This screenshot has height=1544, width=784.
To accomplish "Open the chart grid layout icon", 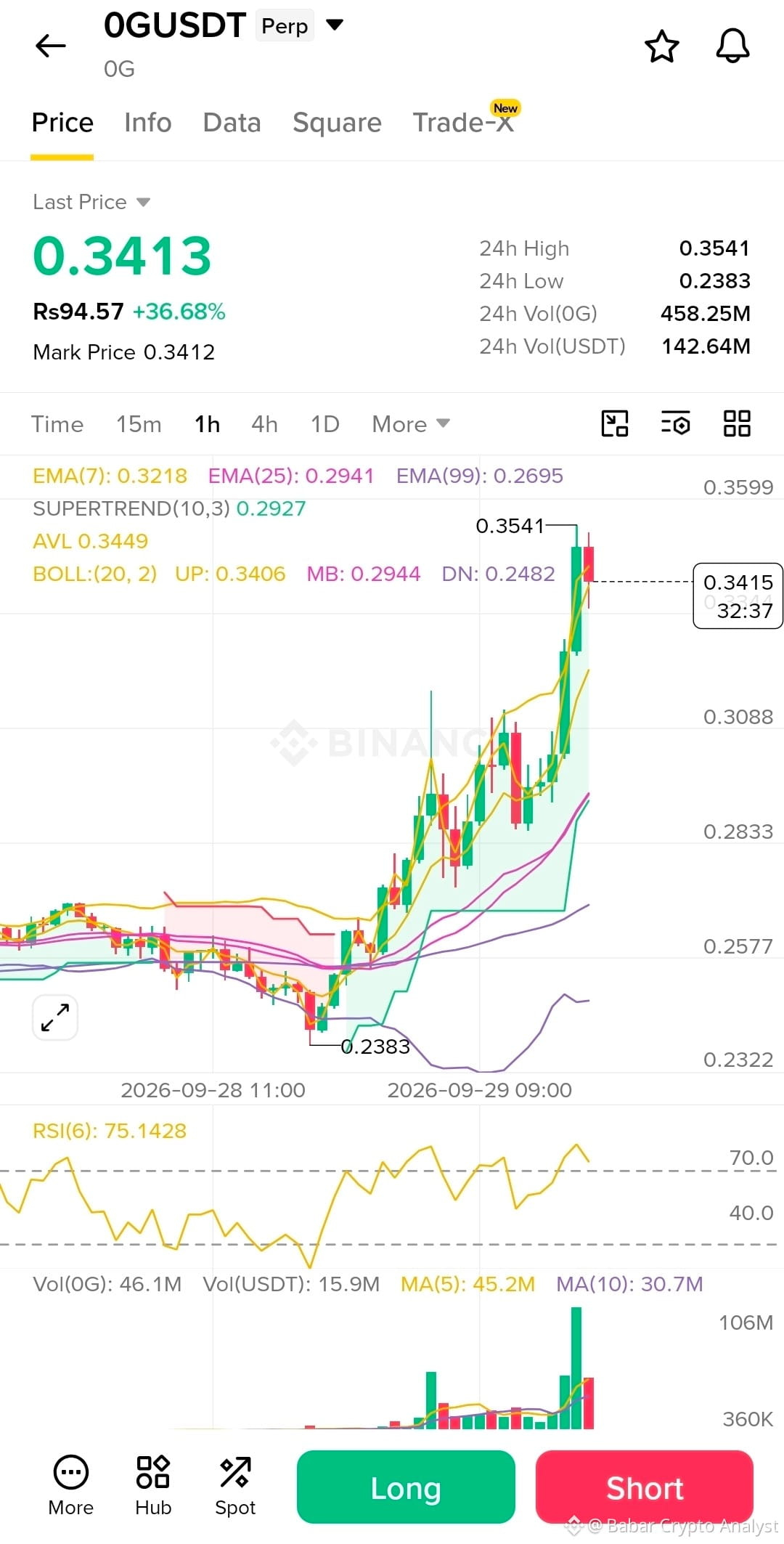I will [x=737, y=423].
